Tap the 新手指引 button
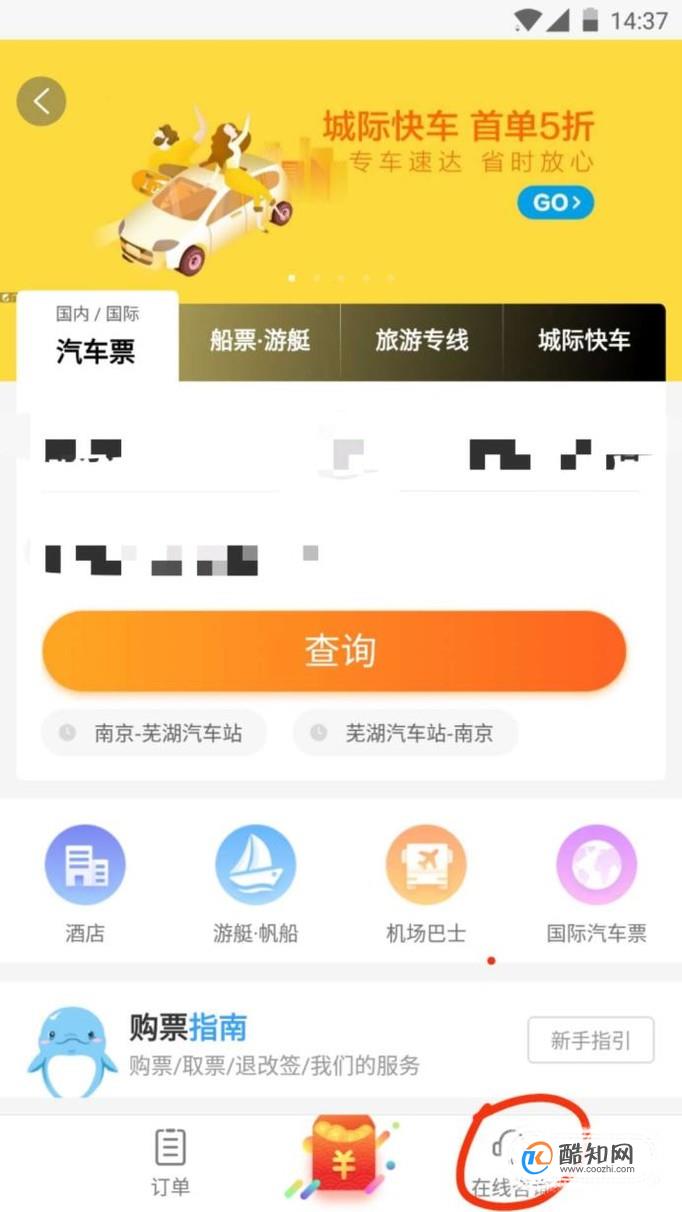The width and height of the screenshot is (682, 1212). (590, 1040)
